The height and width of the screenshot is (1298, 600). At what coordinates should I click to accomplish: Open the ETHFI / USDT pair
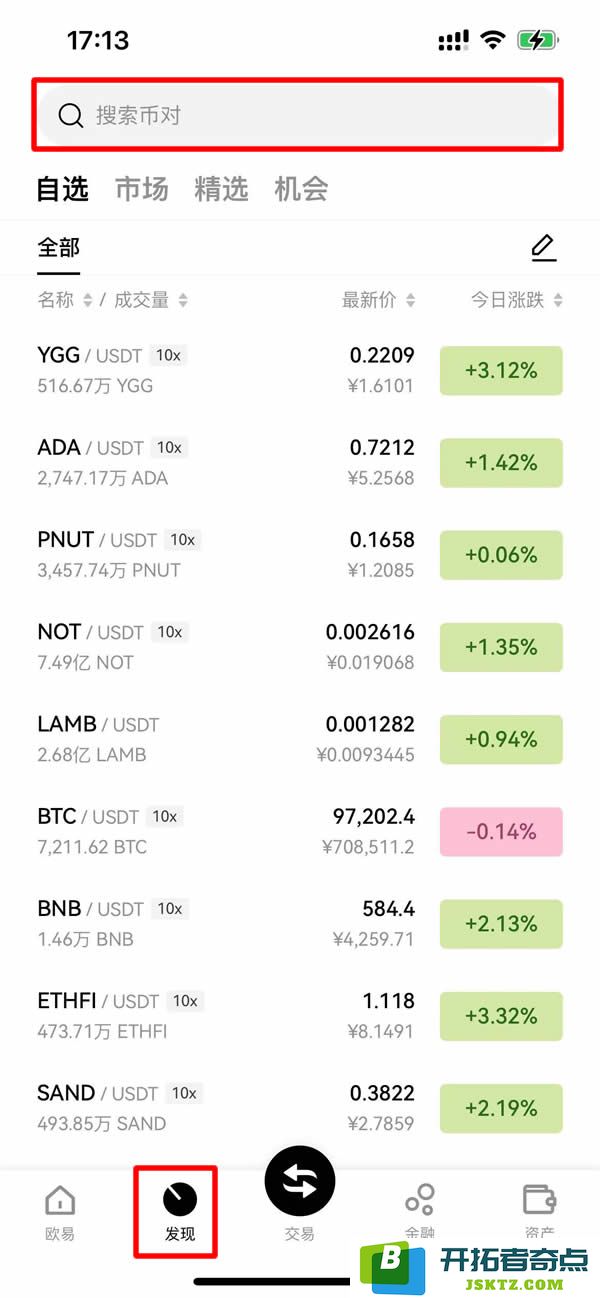click(x=300, y=1015)
